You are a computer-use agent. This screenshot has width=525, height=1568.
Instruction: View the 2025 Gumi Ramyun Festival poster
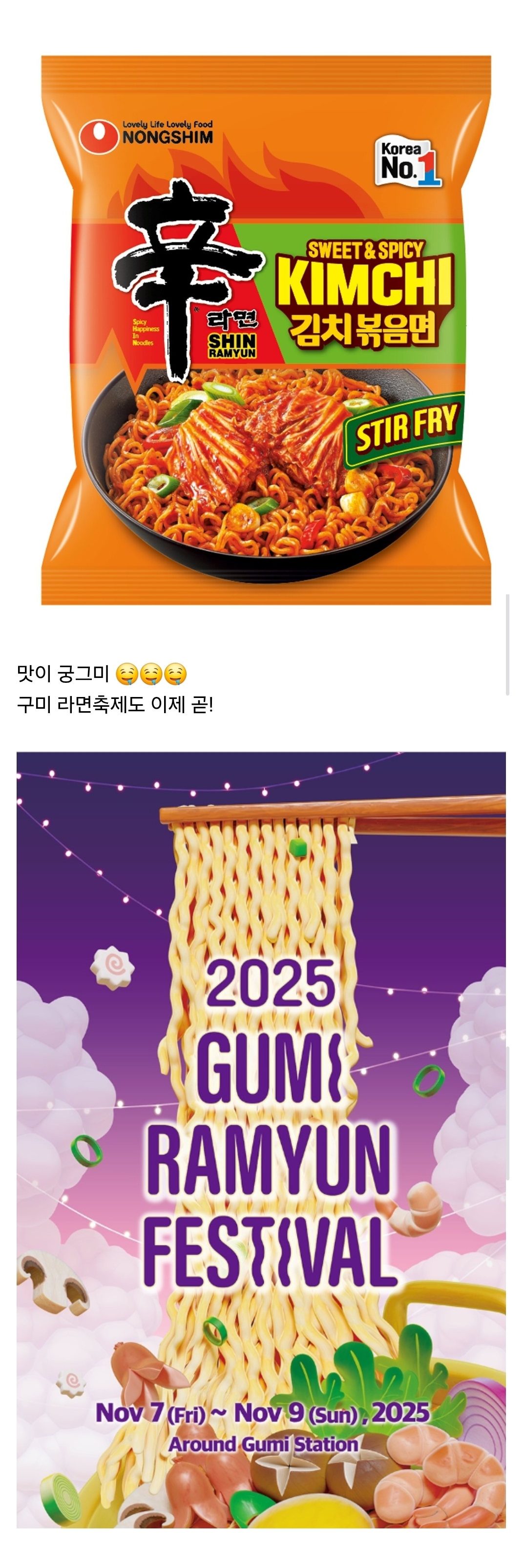pyautogui.click(x=261, y=1141)
